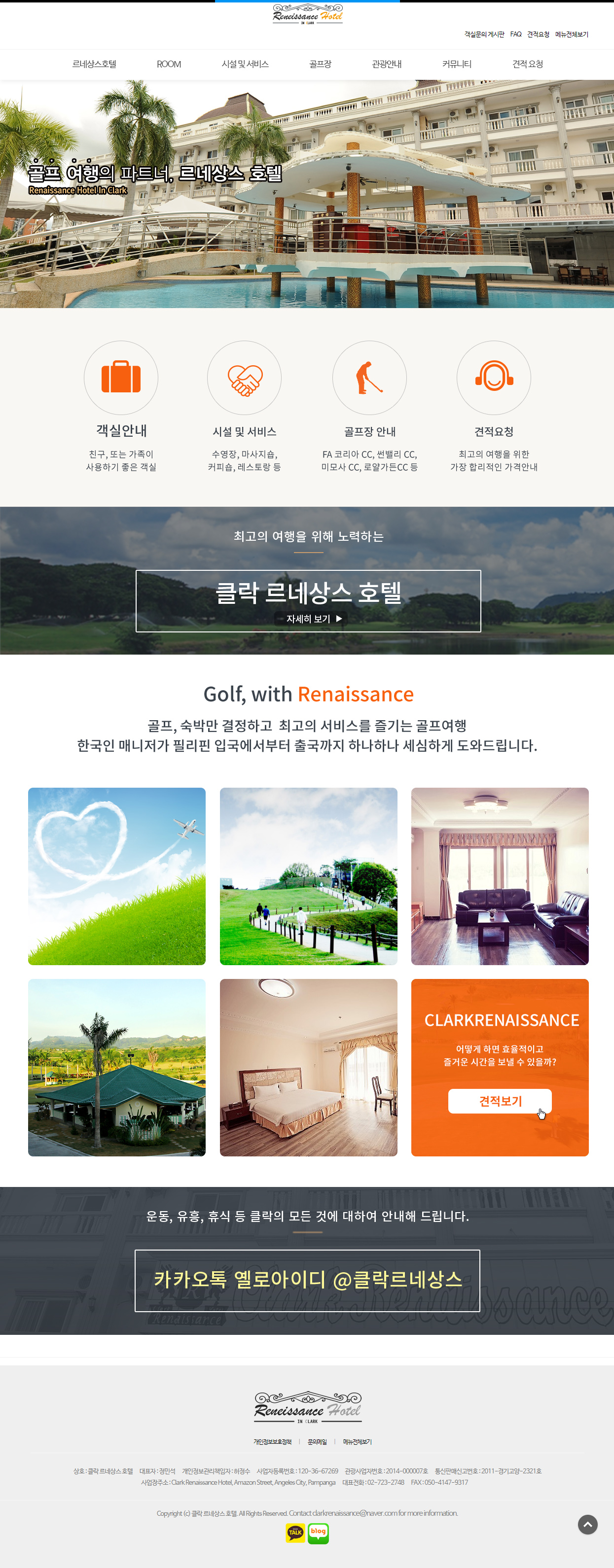Open 시설 및 서비스 in top navigation
The width and height of the screenshot is (614, 1568).
245,64
